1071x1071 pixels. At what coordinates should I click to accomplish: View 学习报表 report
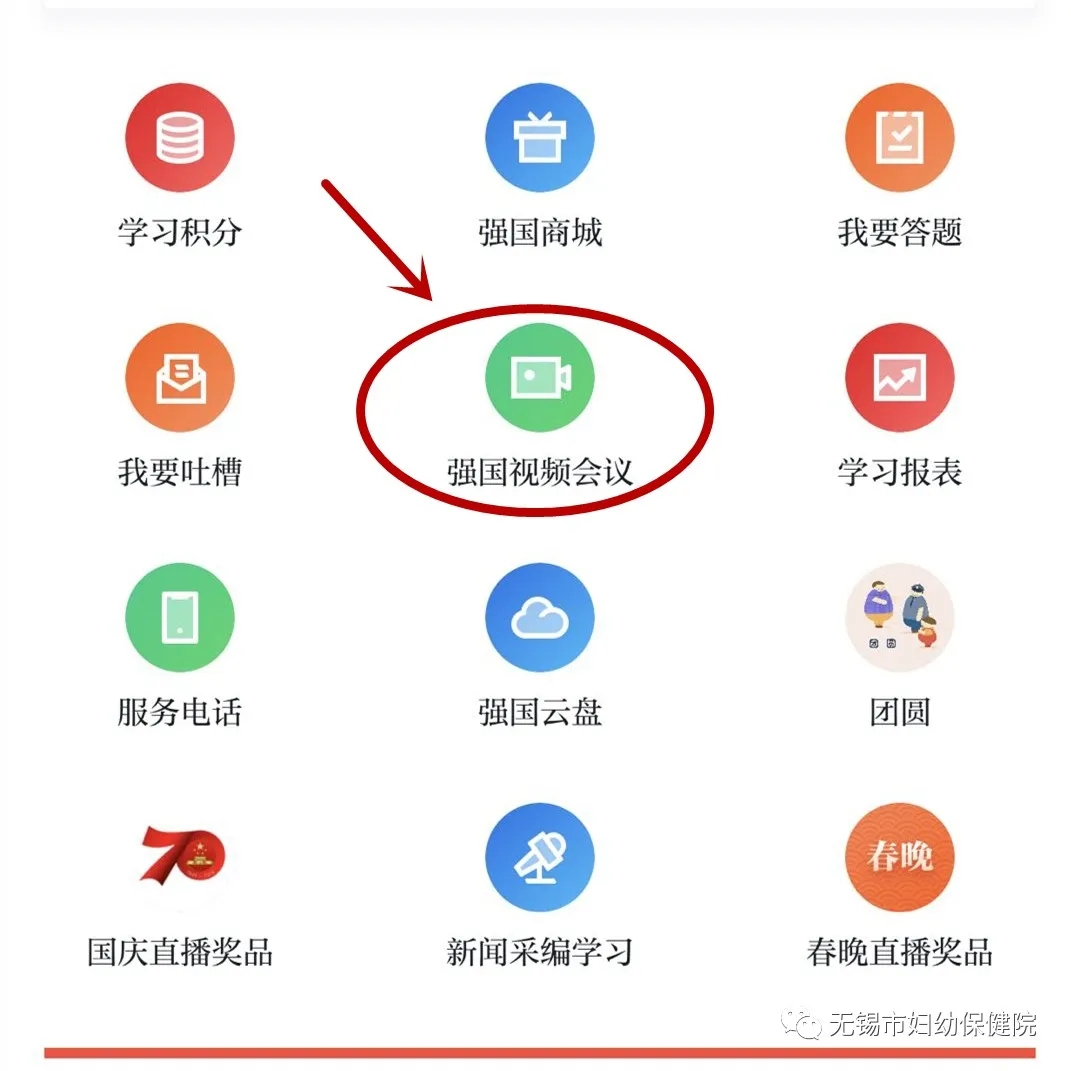point(899,378)
